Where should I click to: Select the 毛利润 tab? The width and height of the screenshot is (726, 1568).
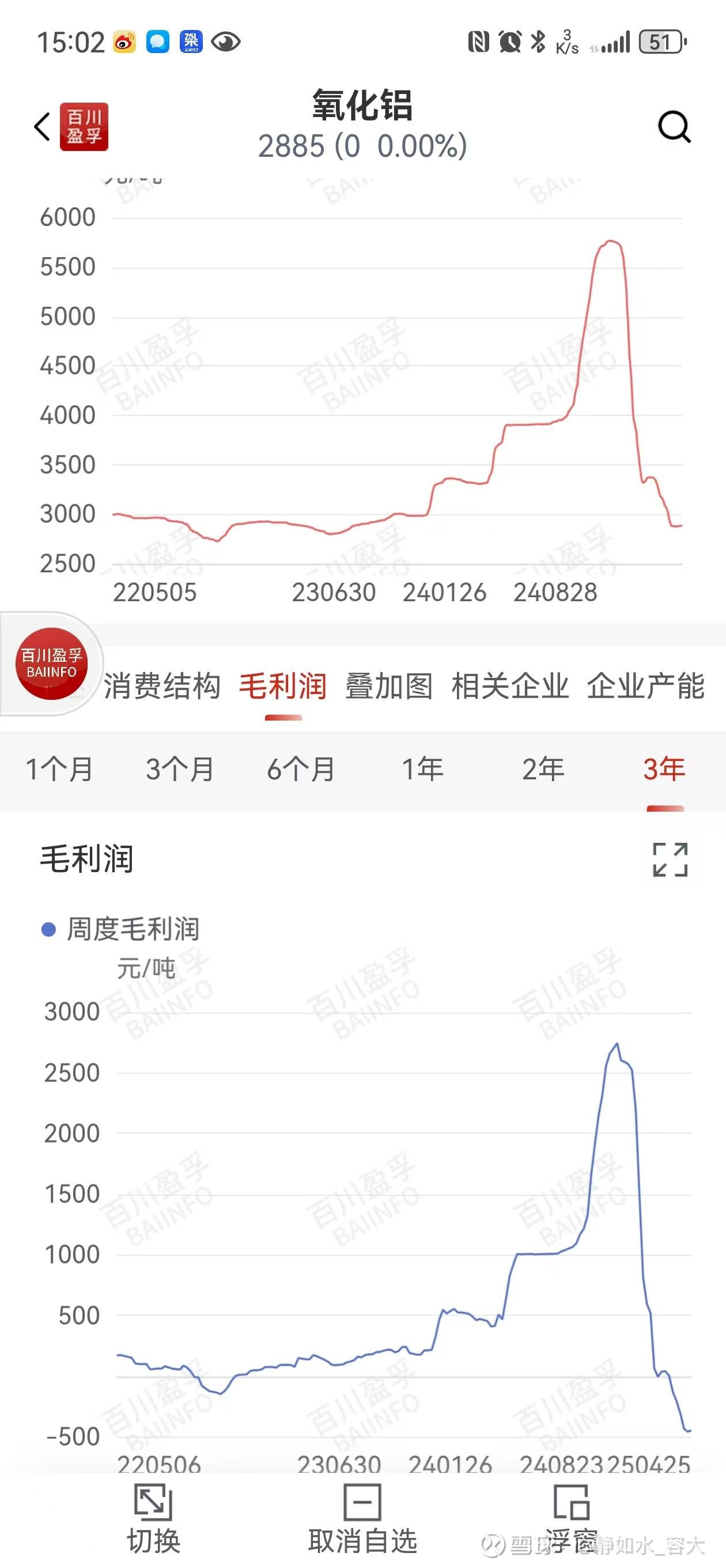283,687
